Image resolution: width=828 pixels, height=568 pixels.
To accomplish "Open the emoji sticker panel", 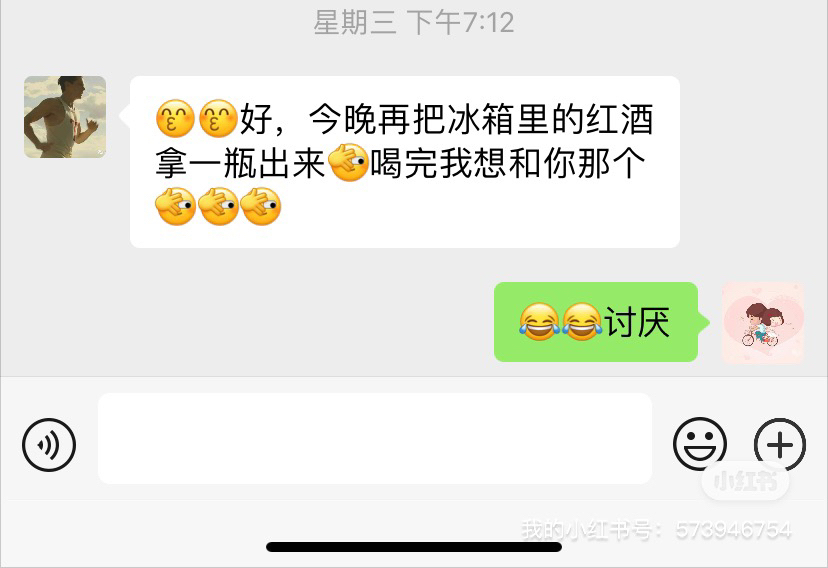I will [x=699, y=443].
